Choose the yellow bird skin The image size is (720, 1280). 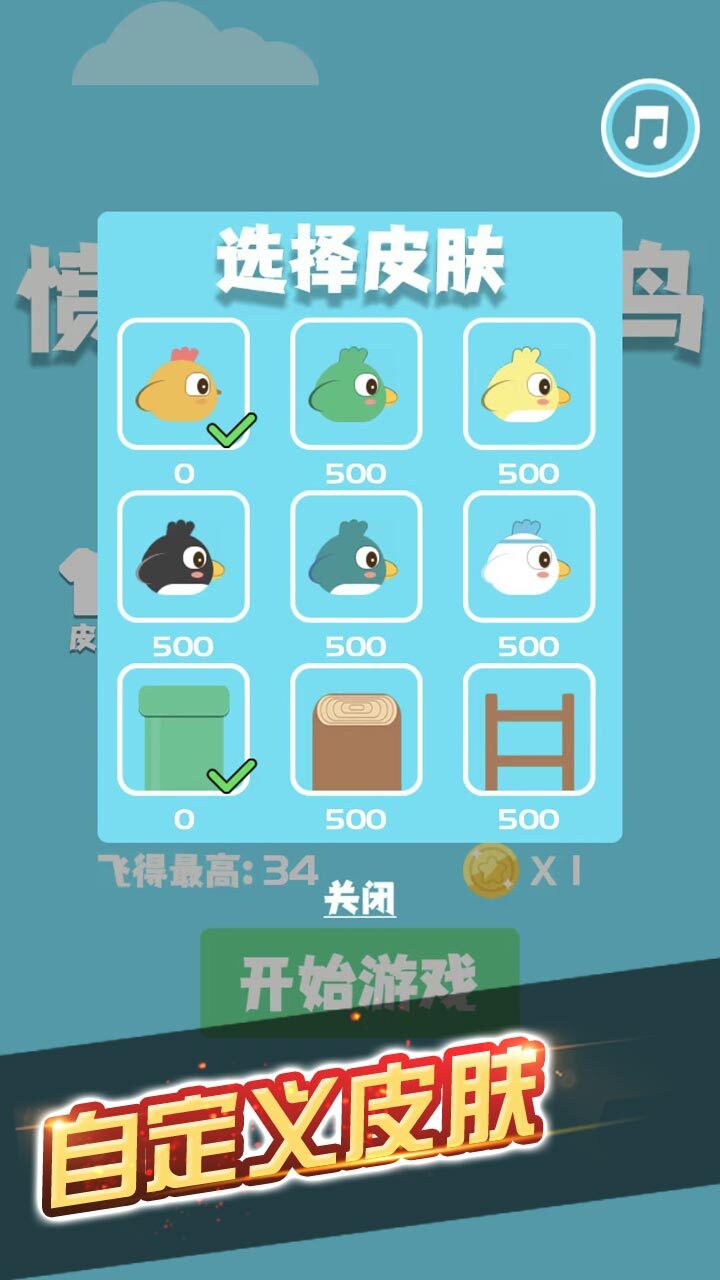point(530,385)
